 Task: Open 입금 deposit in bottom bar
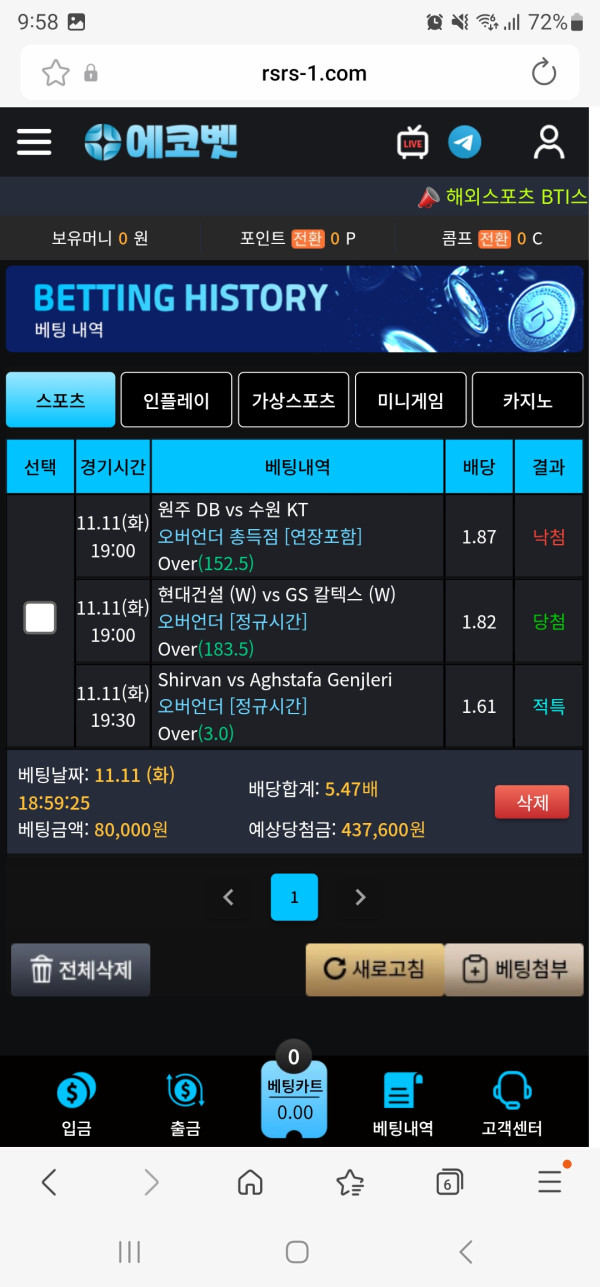(x=76, y=1103)
